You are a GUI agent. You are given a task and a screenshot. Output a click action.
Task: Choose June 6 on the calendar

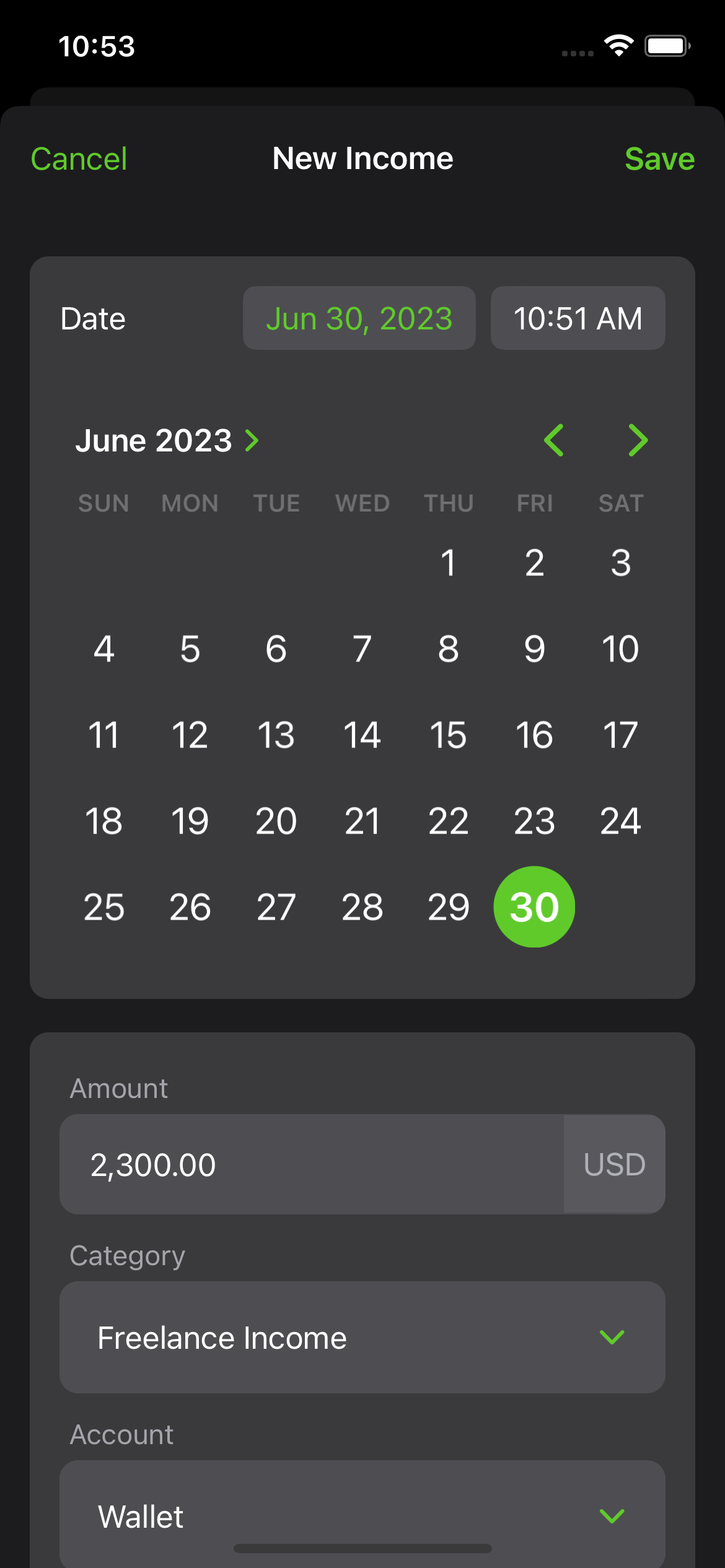point(276,649)
